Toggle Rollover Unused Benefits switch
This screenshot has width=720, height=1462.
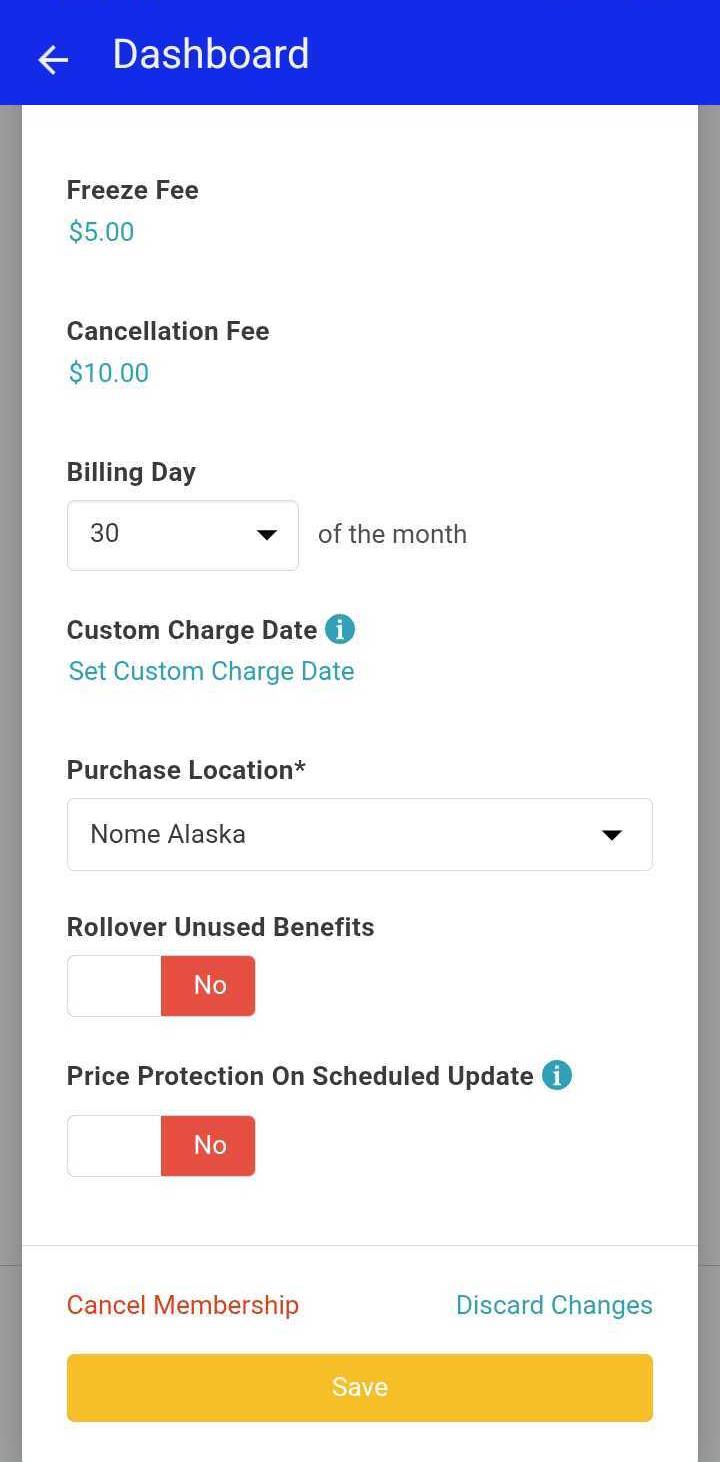161,986
